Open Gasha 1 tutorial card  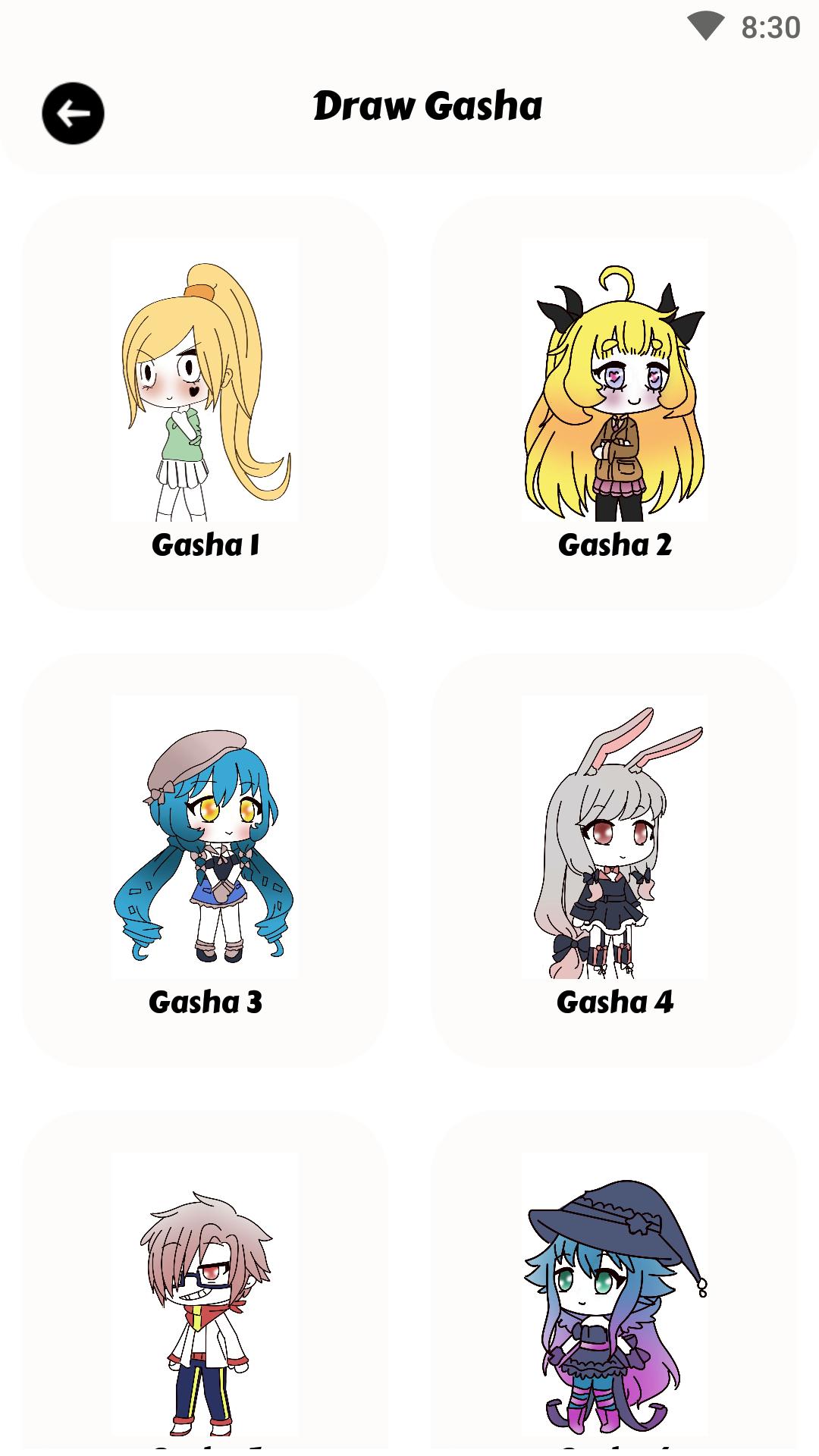click(x=206, y=402)
